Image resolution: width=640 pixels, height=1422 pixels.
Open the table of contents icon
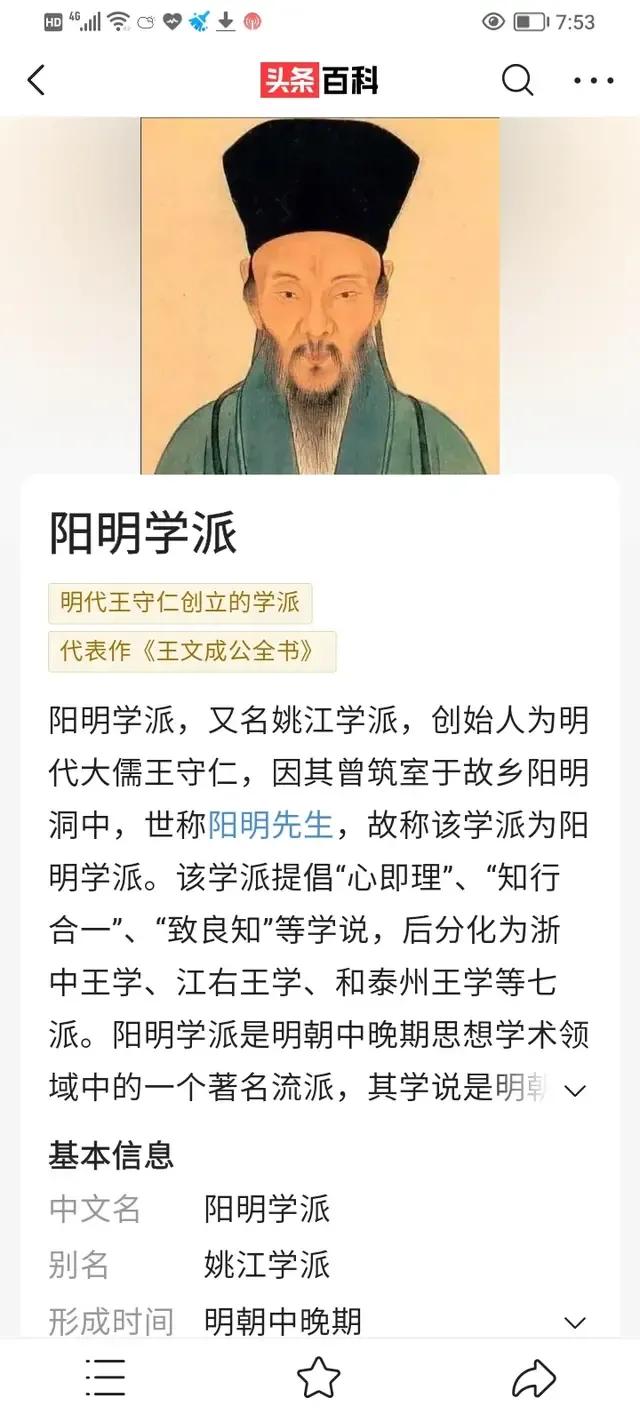pos(105,1379)
